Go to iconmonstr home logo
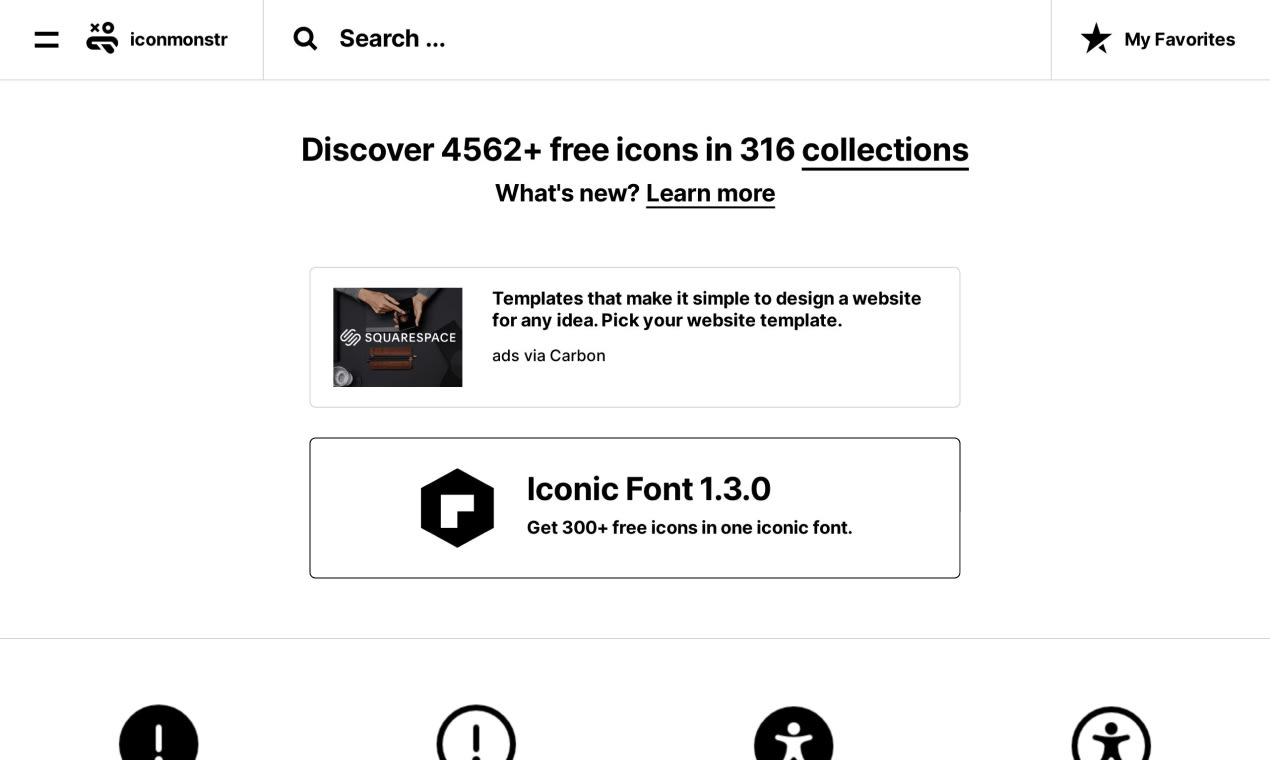 point(157,39)
